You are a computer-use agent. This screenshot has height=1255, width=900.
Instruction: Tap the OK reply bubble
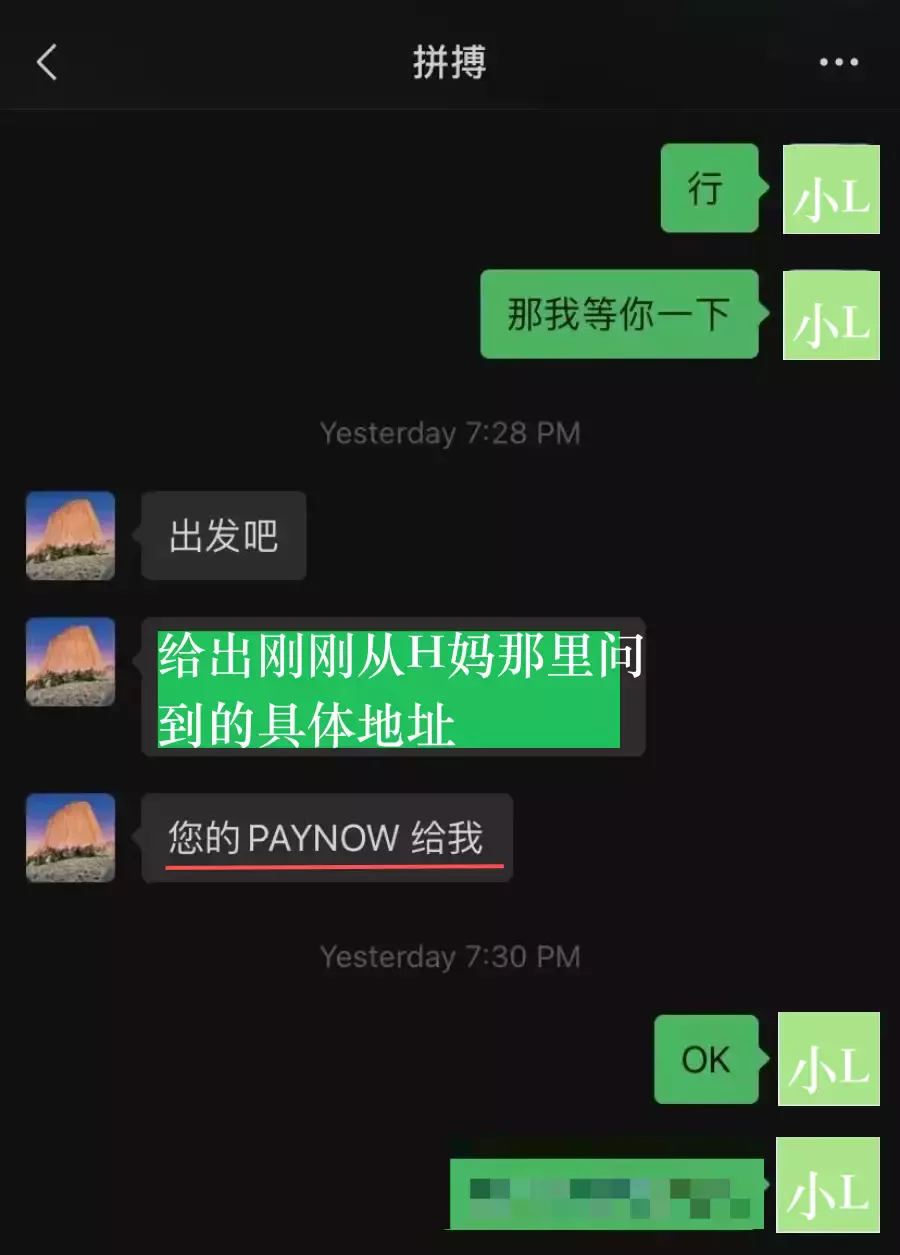coord(706,1060)
